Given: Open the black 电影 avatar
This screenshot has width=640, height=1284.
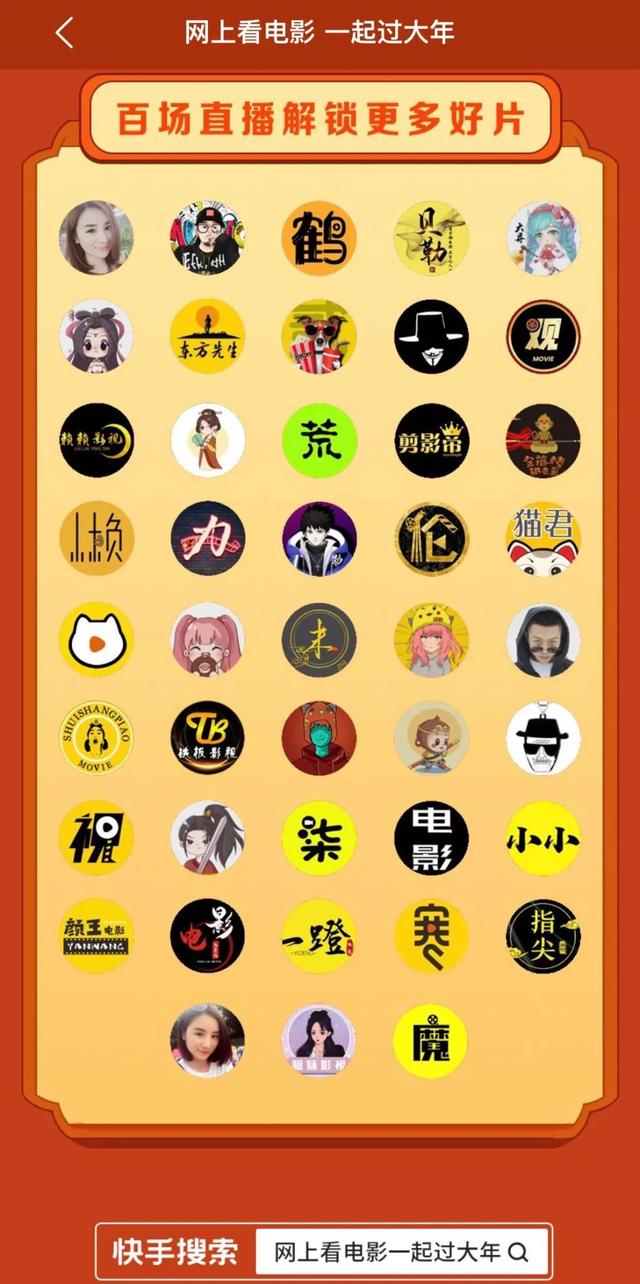Looking at the screenshot, I should click(431, 837).
